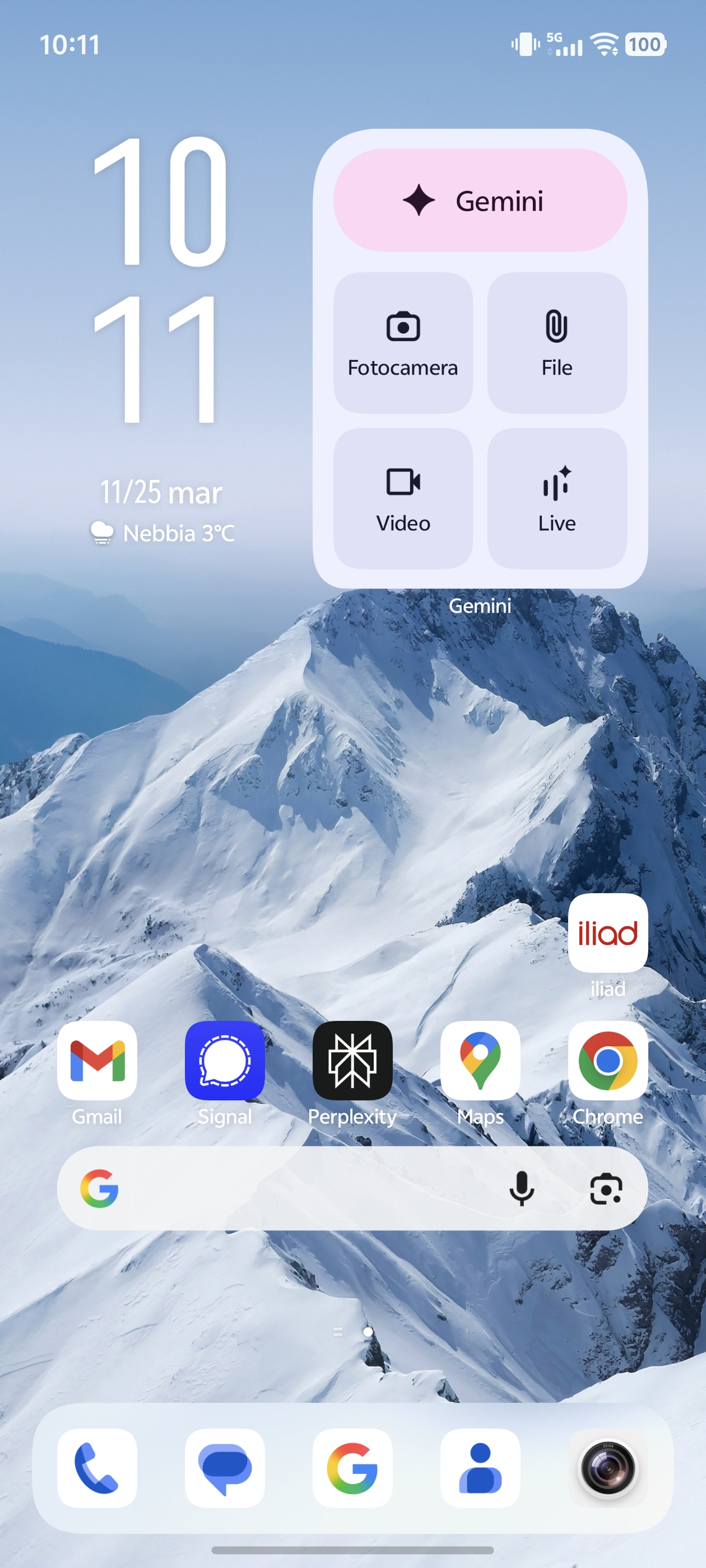Start Gemini Live from the widget
Screen dimensions: 706x1568
[x=557, y=498]
